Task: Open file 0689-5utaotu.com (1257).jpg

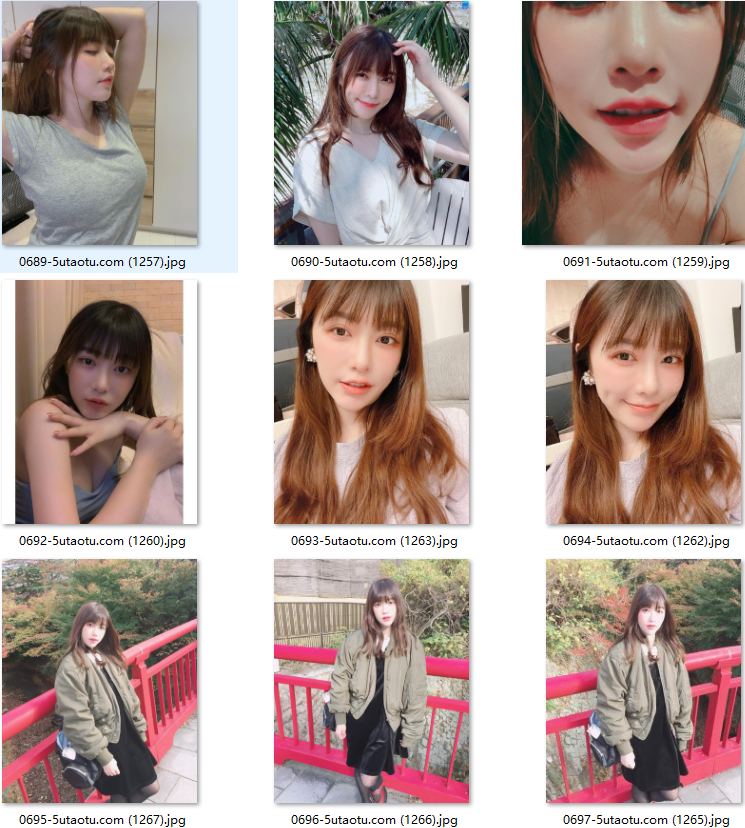Action: 100,123
